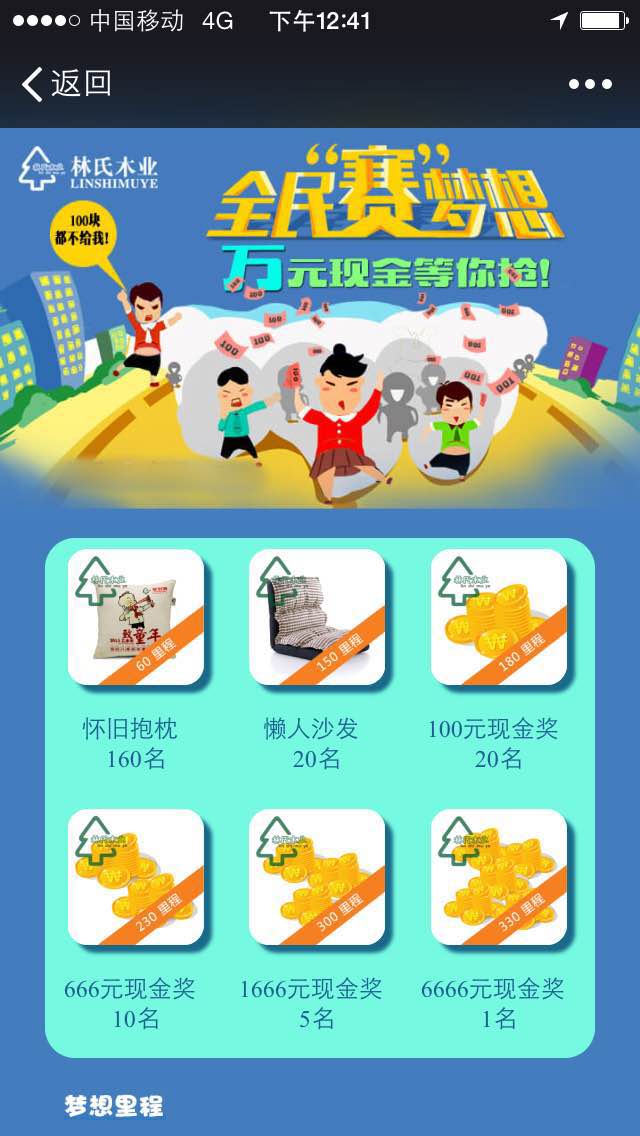
Task: Select the 懒人沙发 prize tile
Action: point(317,617)
